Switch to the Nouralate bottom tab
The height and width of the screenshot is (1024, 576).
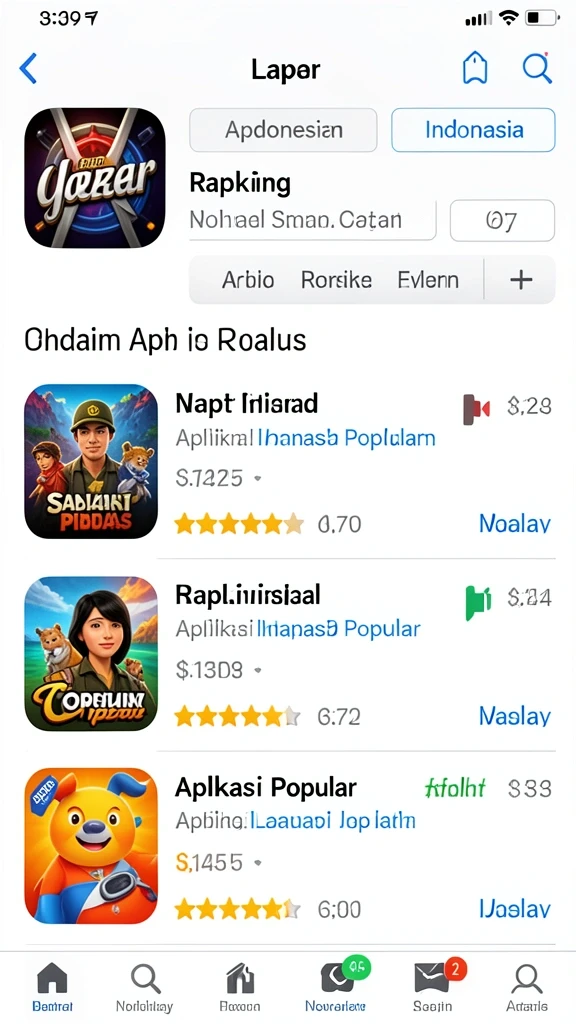pos(336,986)
